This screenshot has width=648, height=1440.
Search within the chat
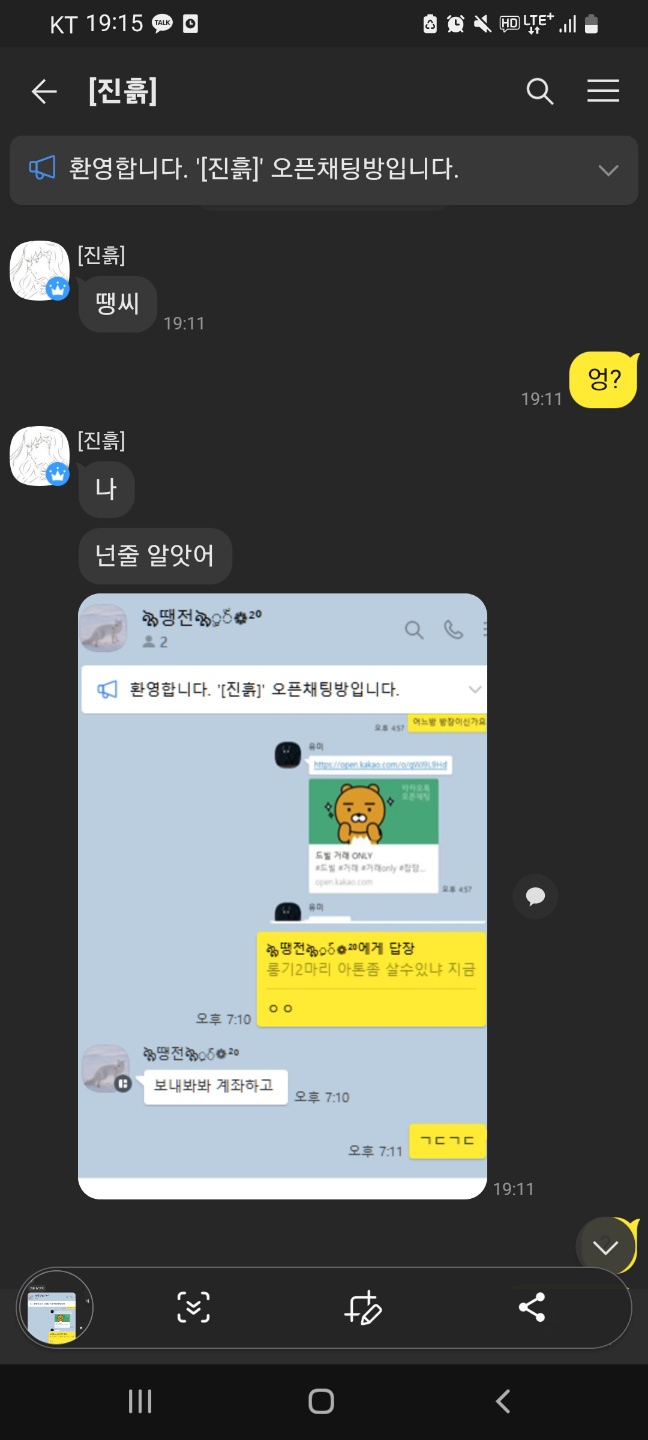pyautogui.click(x=540, y=92)
